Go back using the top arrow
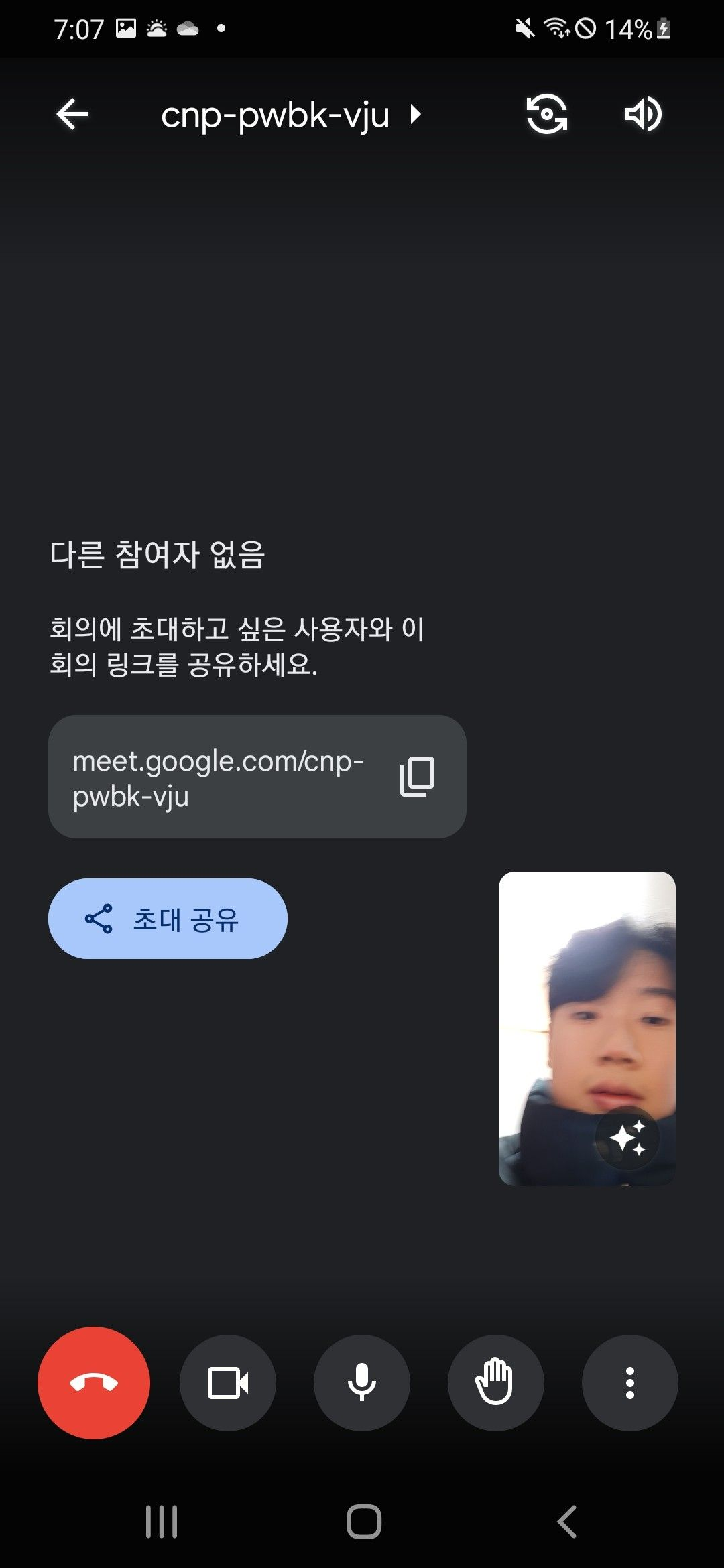 [x=72, y=114]
